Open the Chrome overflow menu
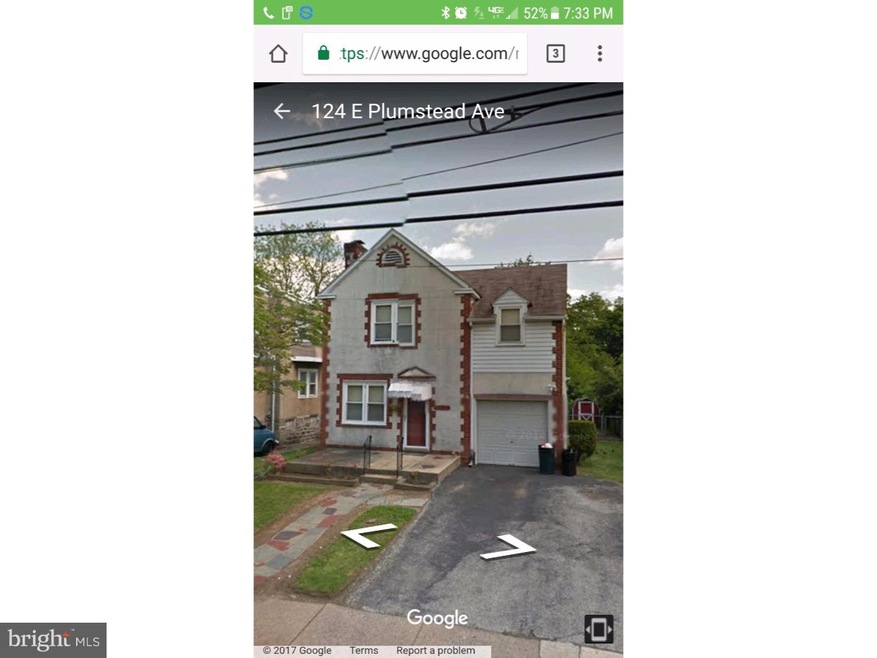 (x=600, y=54)
